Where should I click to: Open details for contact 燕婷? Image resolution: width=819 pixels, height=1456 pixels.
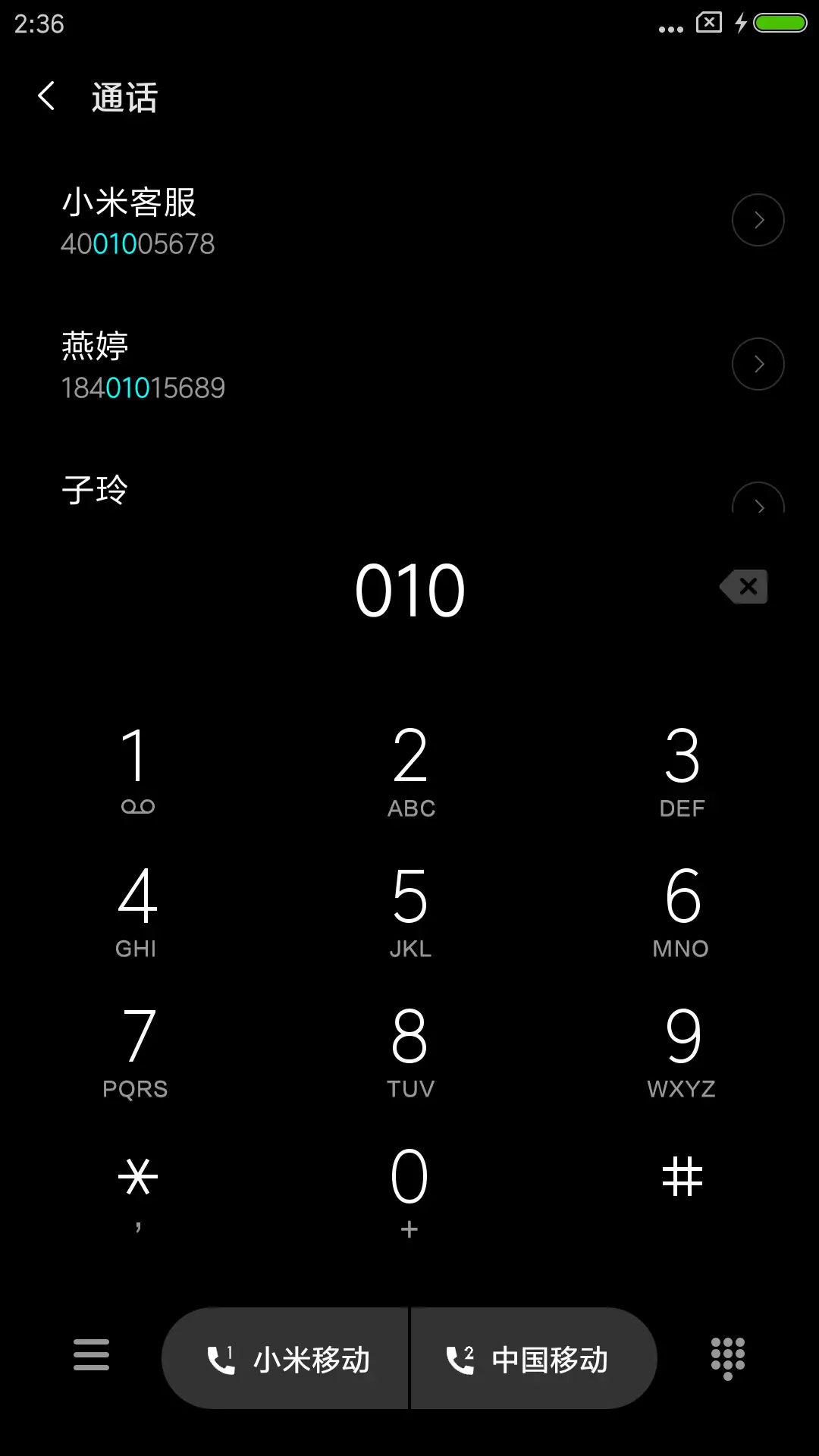758,364
